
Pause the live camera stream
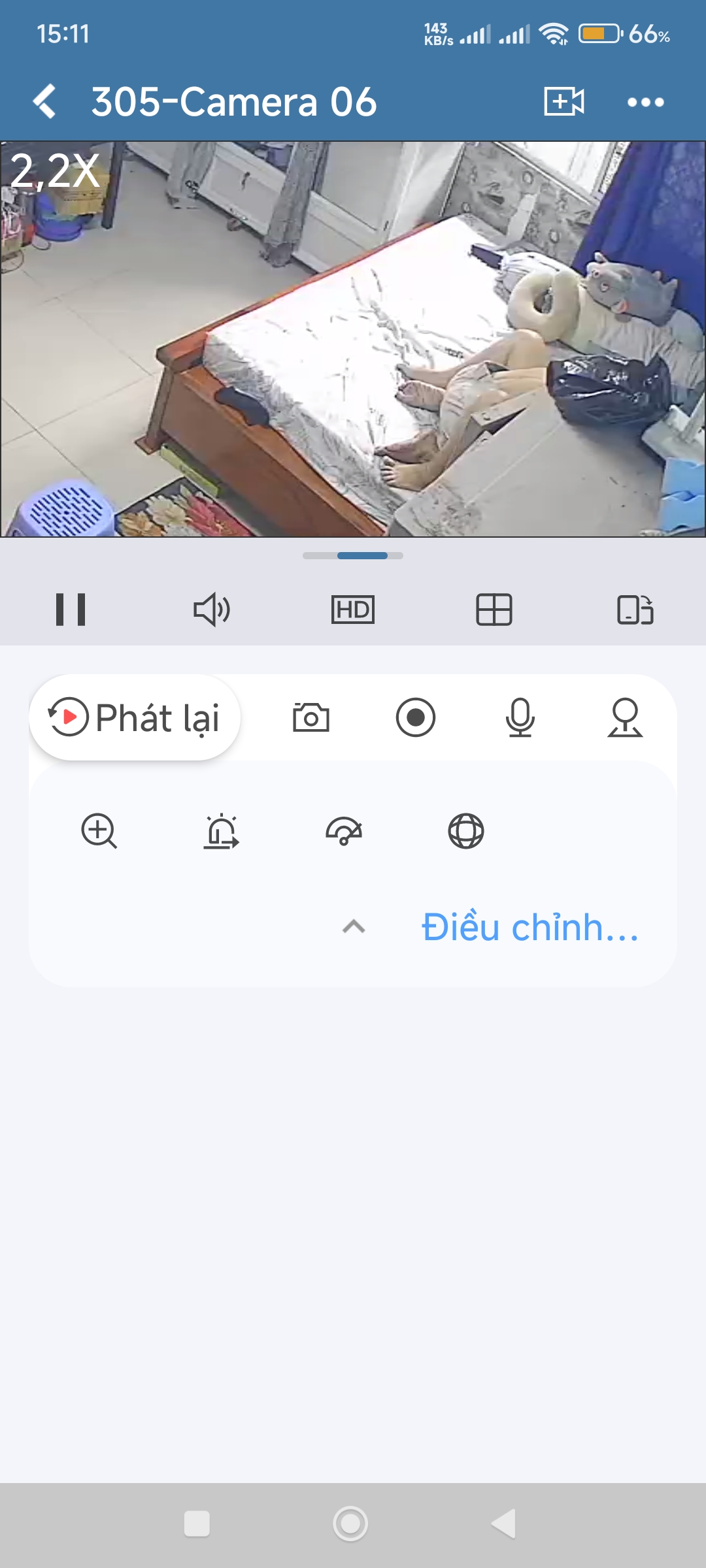pos(71,610)
